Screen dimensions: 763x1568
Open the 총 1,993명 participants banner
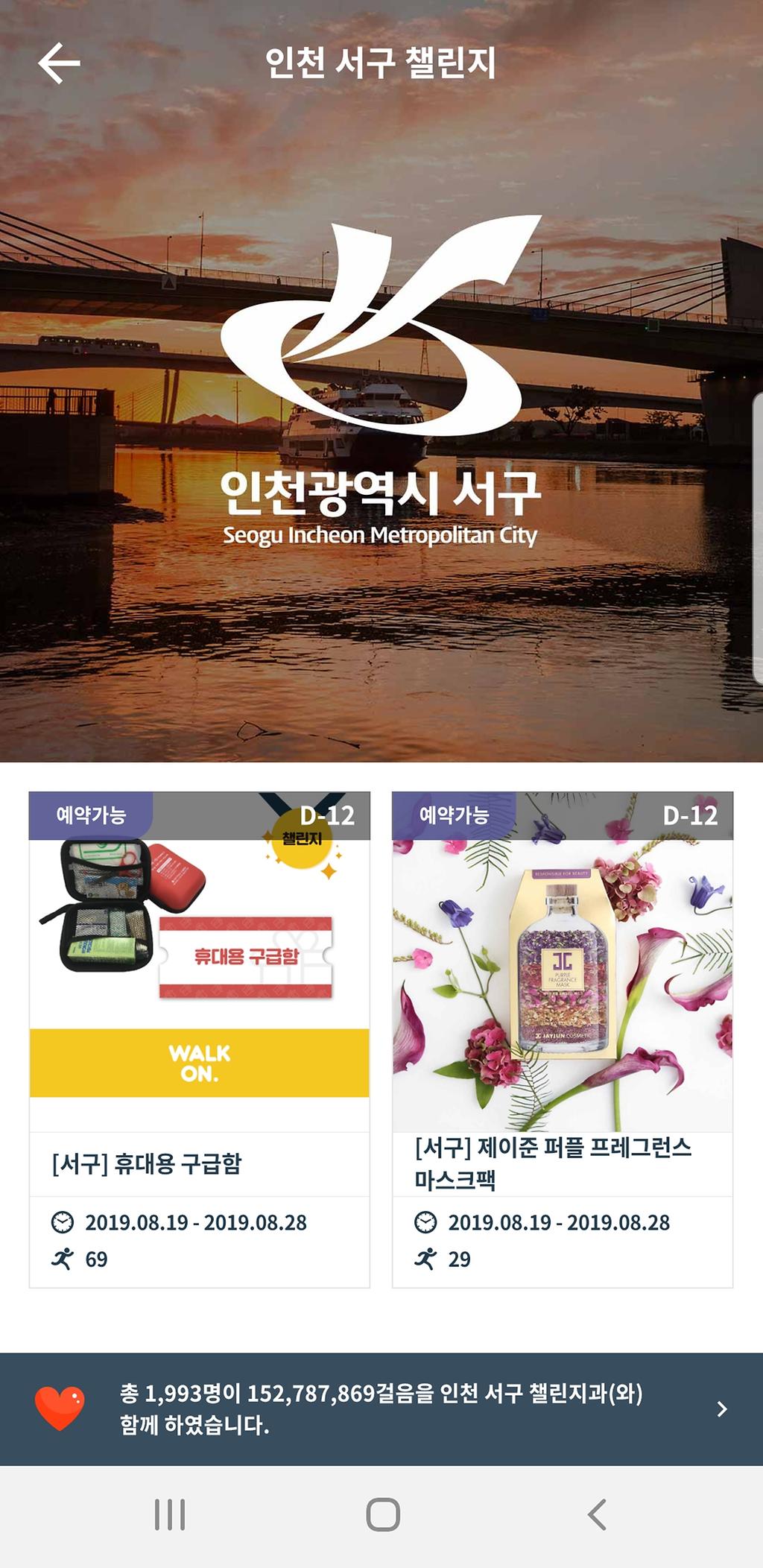click(x=381, y=1409)
